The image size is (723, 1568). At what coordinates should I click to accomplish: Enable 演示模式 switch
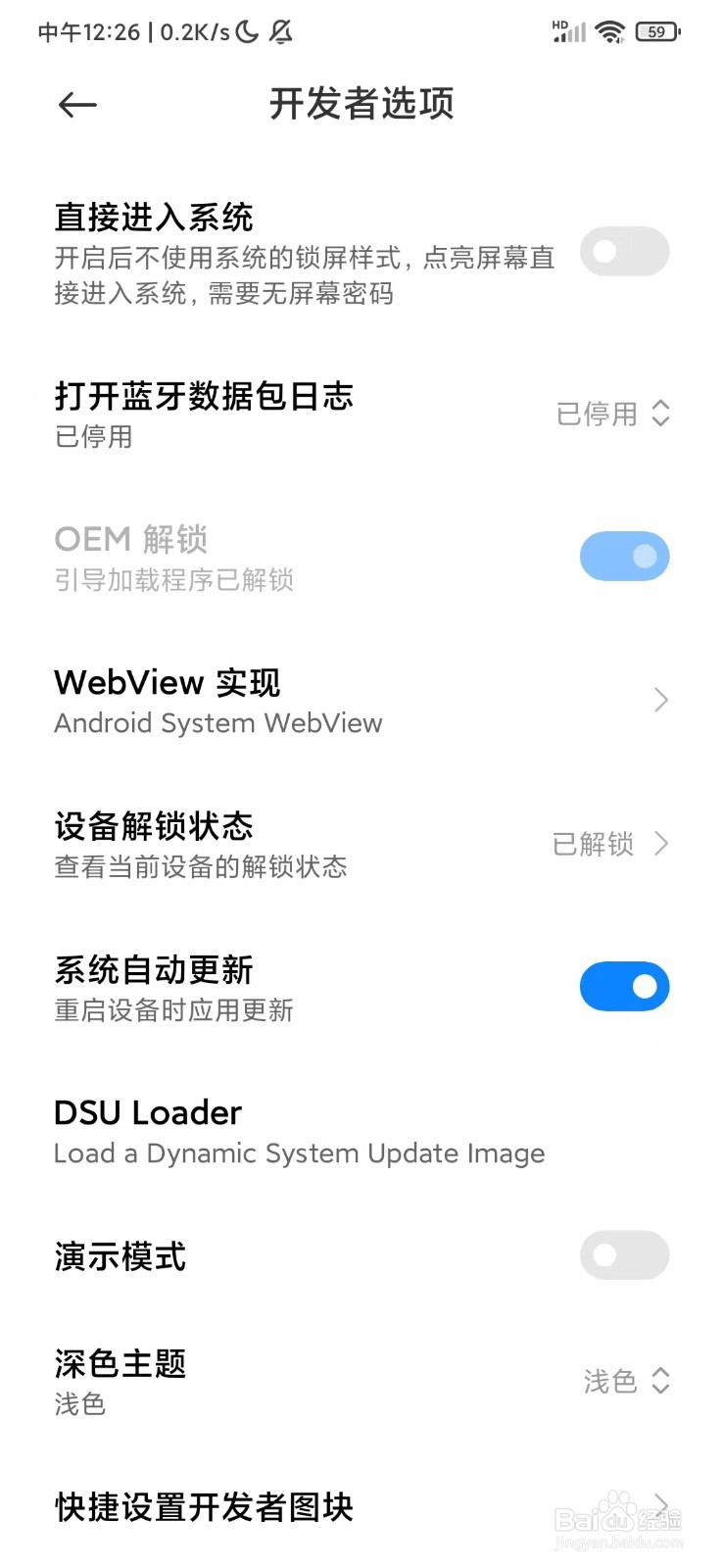point(624,1255)
